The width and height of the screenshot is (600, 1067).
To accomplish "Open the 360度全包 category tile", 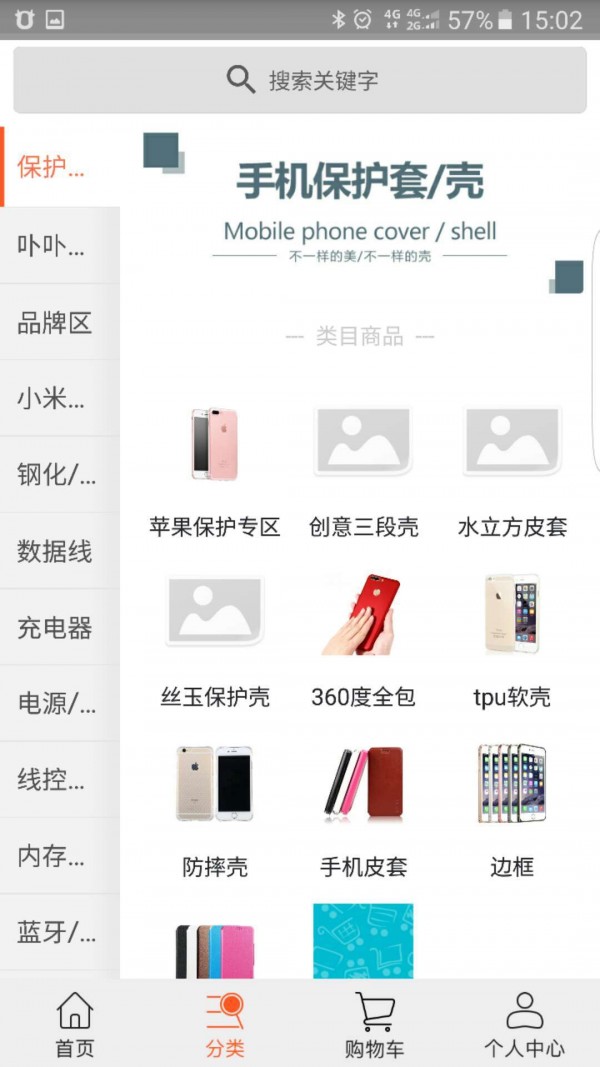I will point(363,640).
